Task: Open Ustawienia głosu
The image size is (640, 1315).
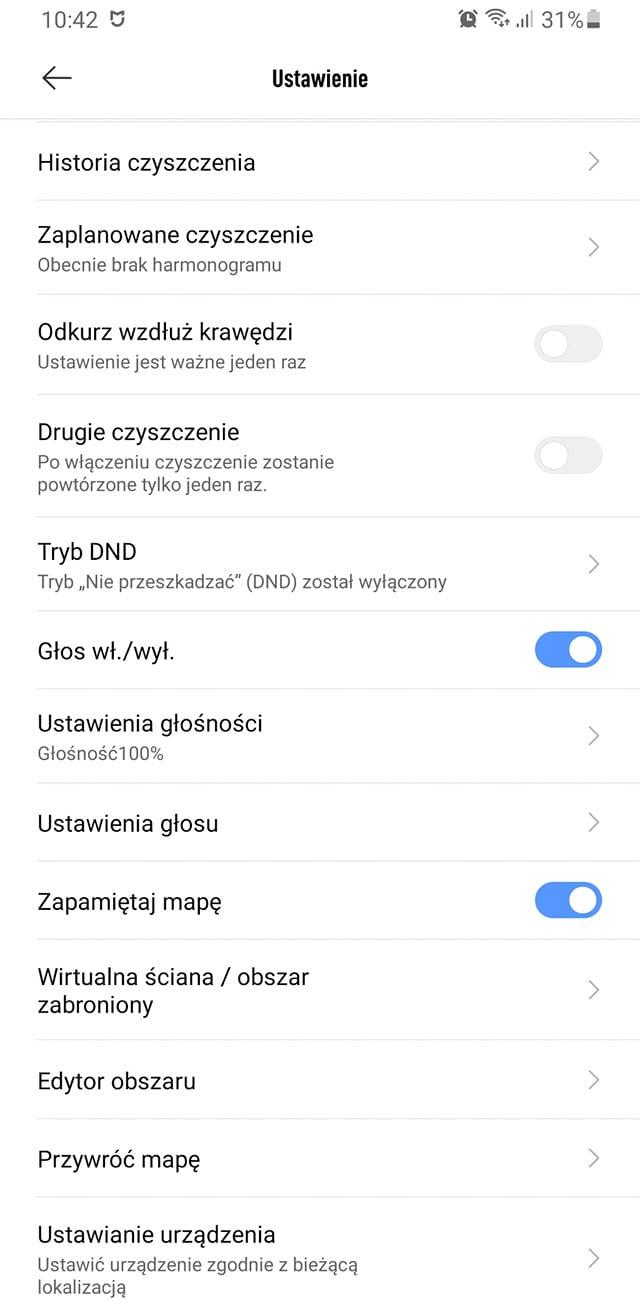Action: point(318,823)
